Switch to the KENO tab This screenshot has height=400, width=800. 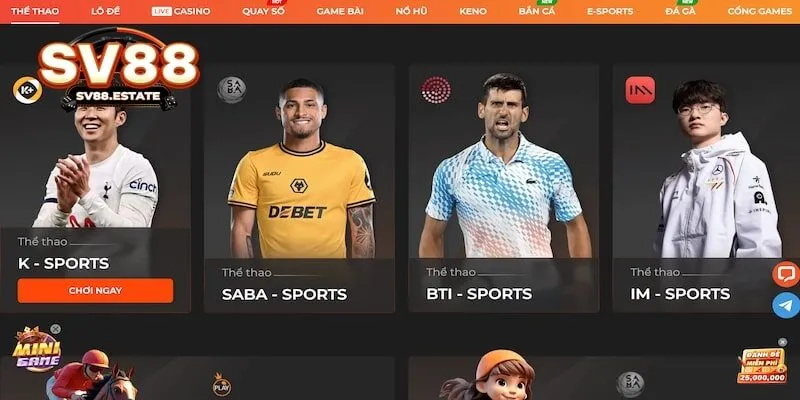point(473,10)
